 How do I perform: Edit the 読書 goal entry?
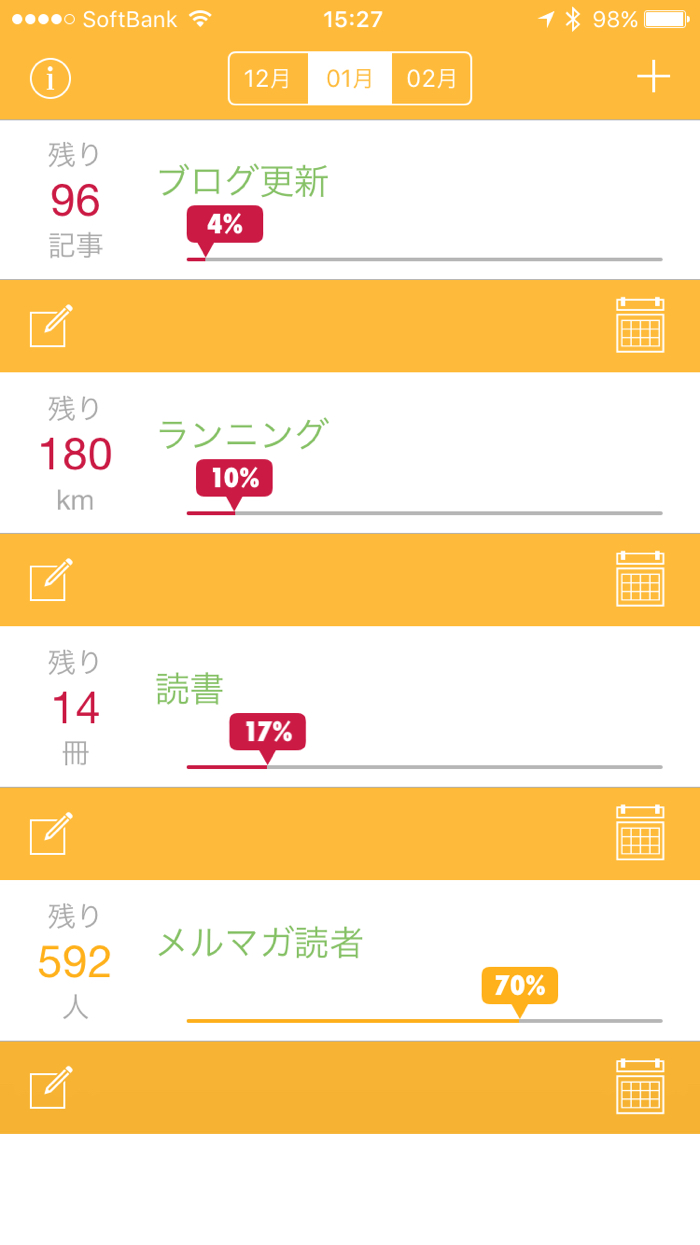pos(52,834)
